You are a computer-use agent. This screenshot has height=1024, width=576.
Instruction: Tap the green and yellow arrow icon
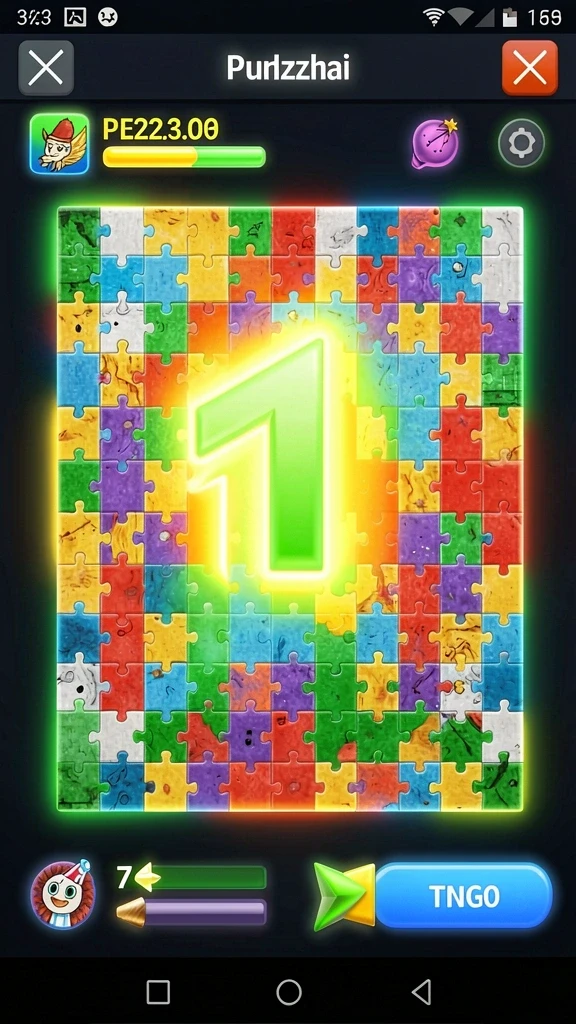point(344,896)
